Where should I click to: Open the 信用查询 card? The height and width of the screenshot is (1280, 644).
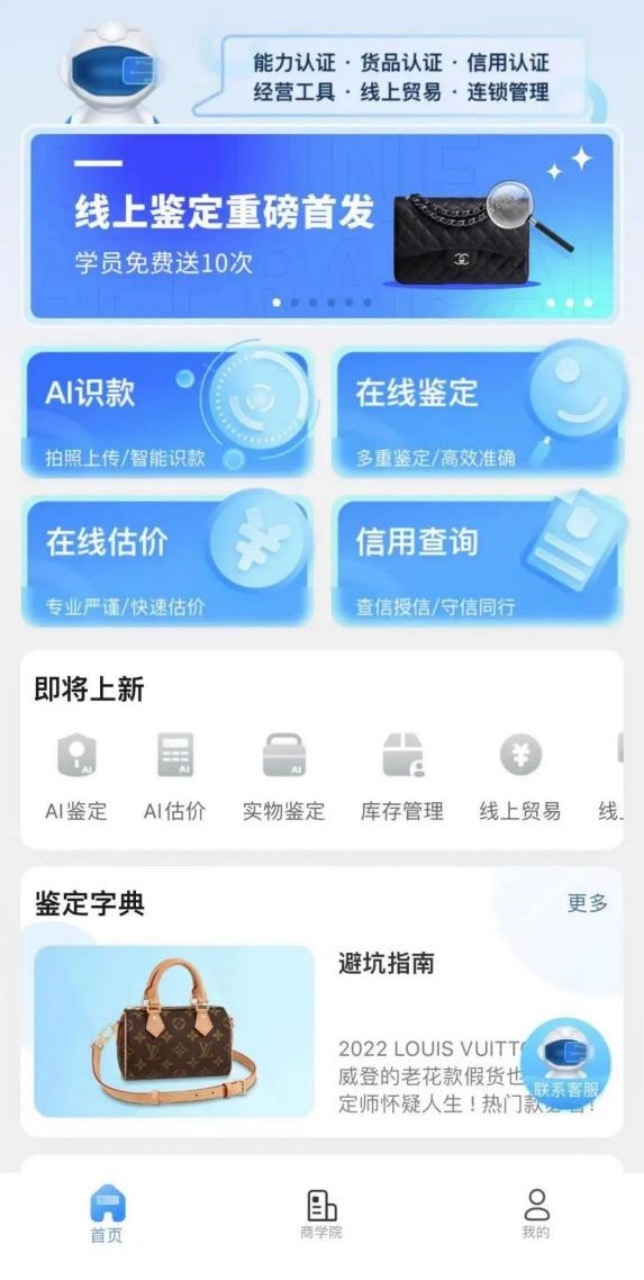pos(476,561)
